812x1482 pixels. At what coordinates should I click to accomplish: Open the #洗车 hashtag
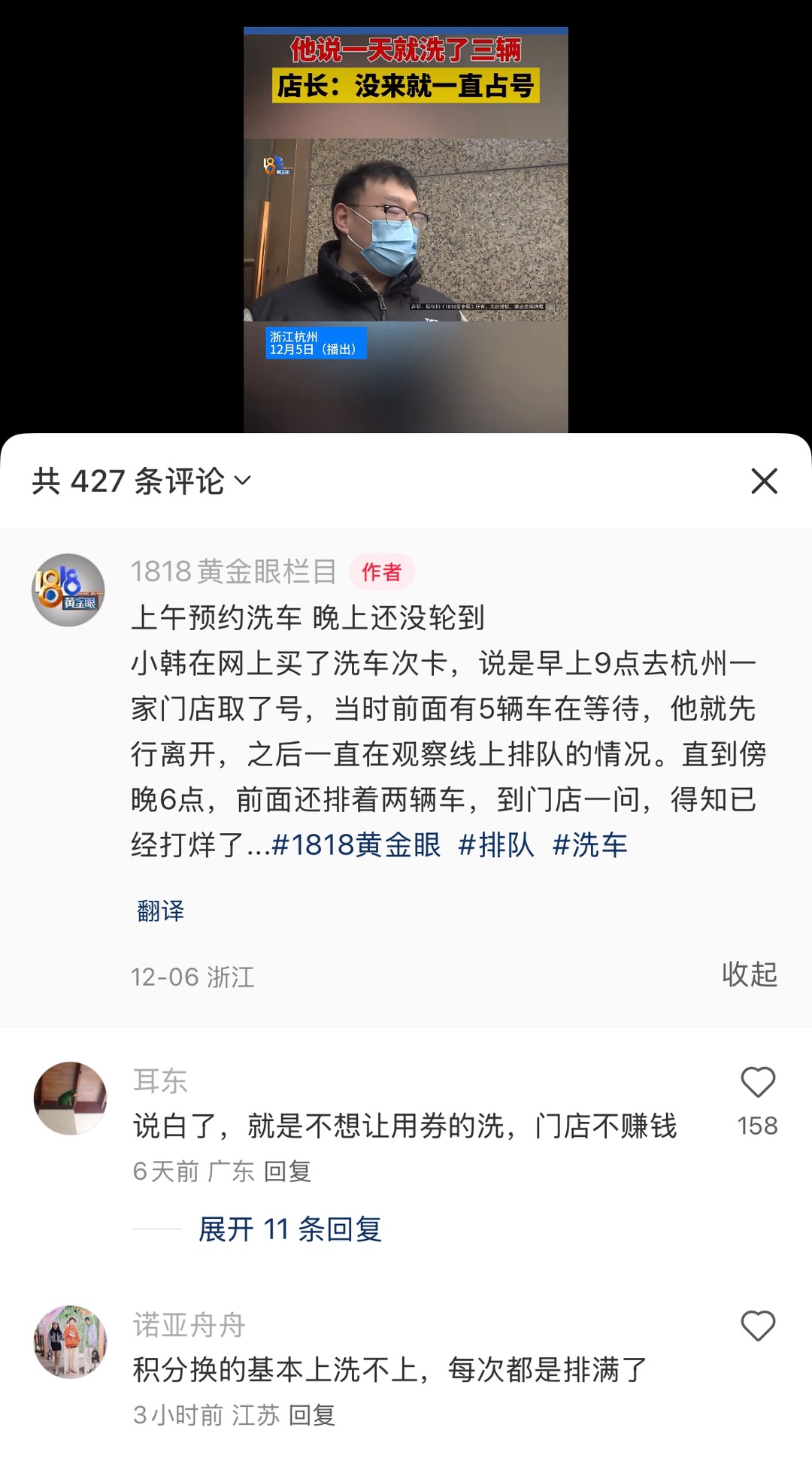pos(590,845)
